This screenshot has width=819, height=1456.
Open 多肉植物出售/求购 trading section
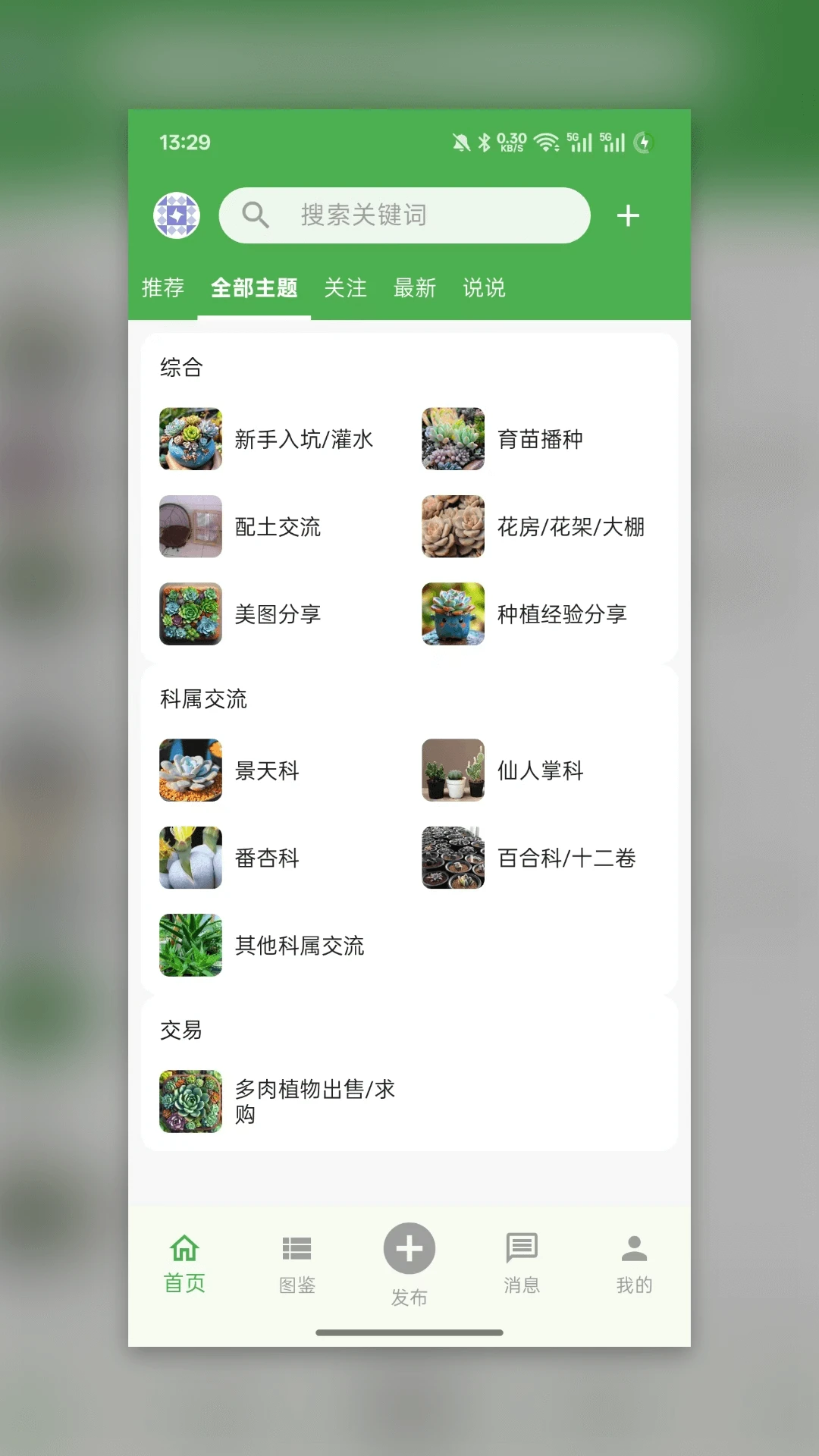pos(313,1100)
